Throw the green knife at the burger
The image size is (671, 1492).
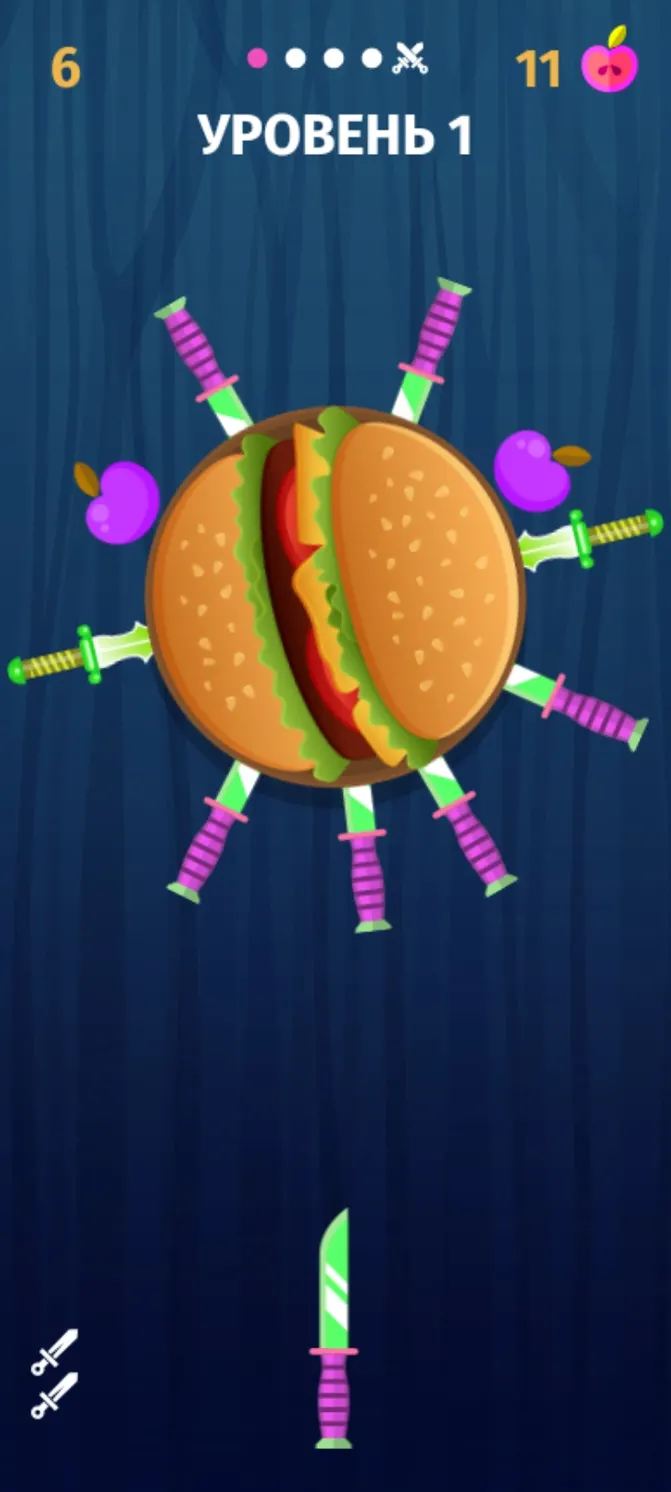point(334,1328)
